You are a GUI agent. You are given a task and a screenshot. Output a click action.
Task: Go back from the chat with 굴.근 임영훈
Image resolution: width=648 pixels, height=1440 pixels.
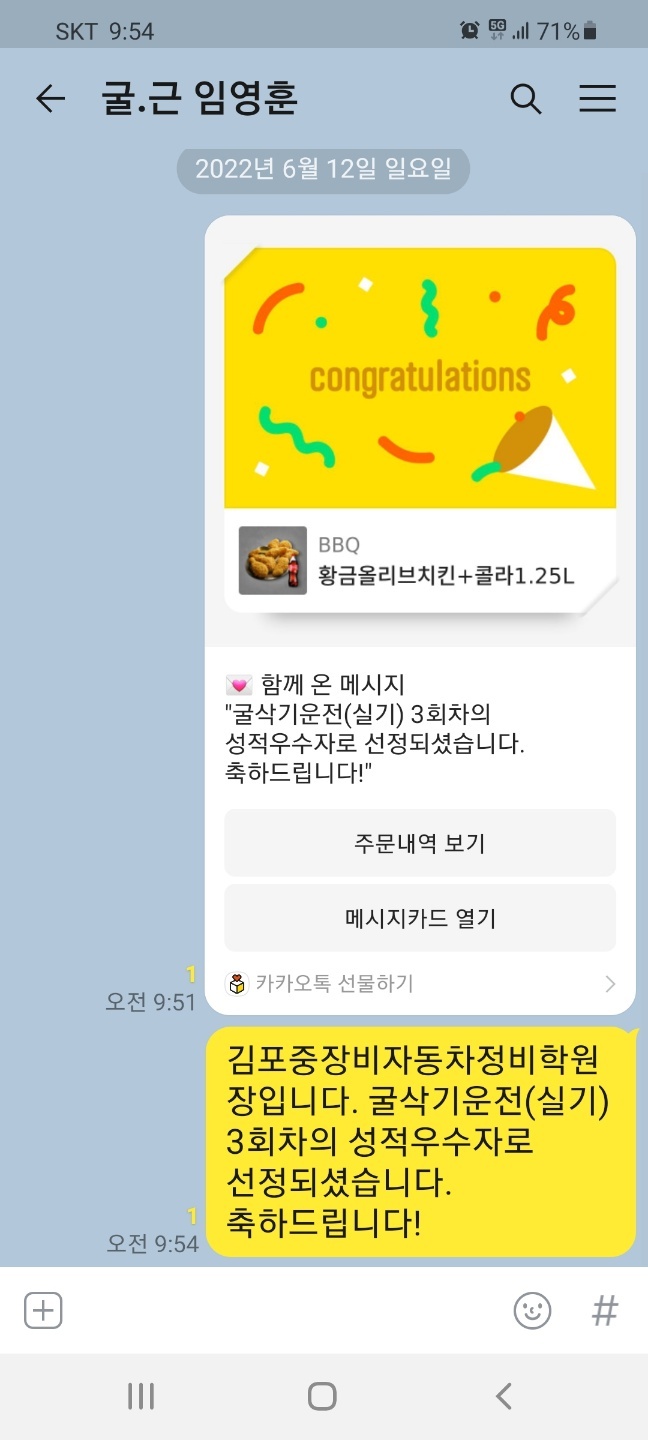click(x=50, y=98)
